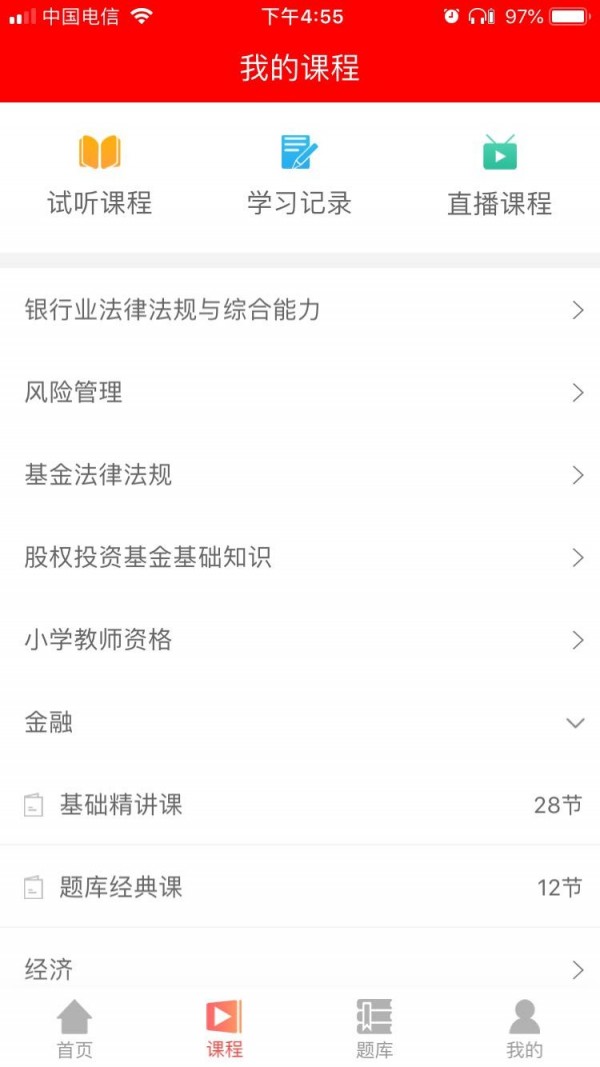
Task: Expand 银行业法律法规与综合能力 course
Action: pyautogui.click(x=300, y=310)
